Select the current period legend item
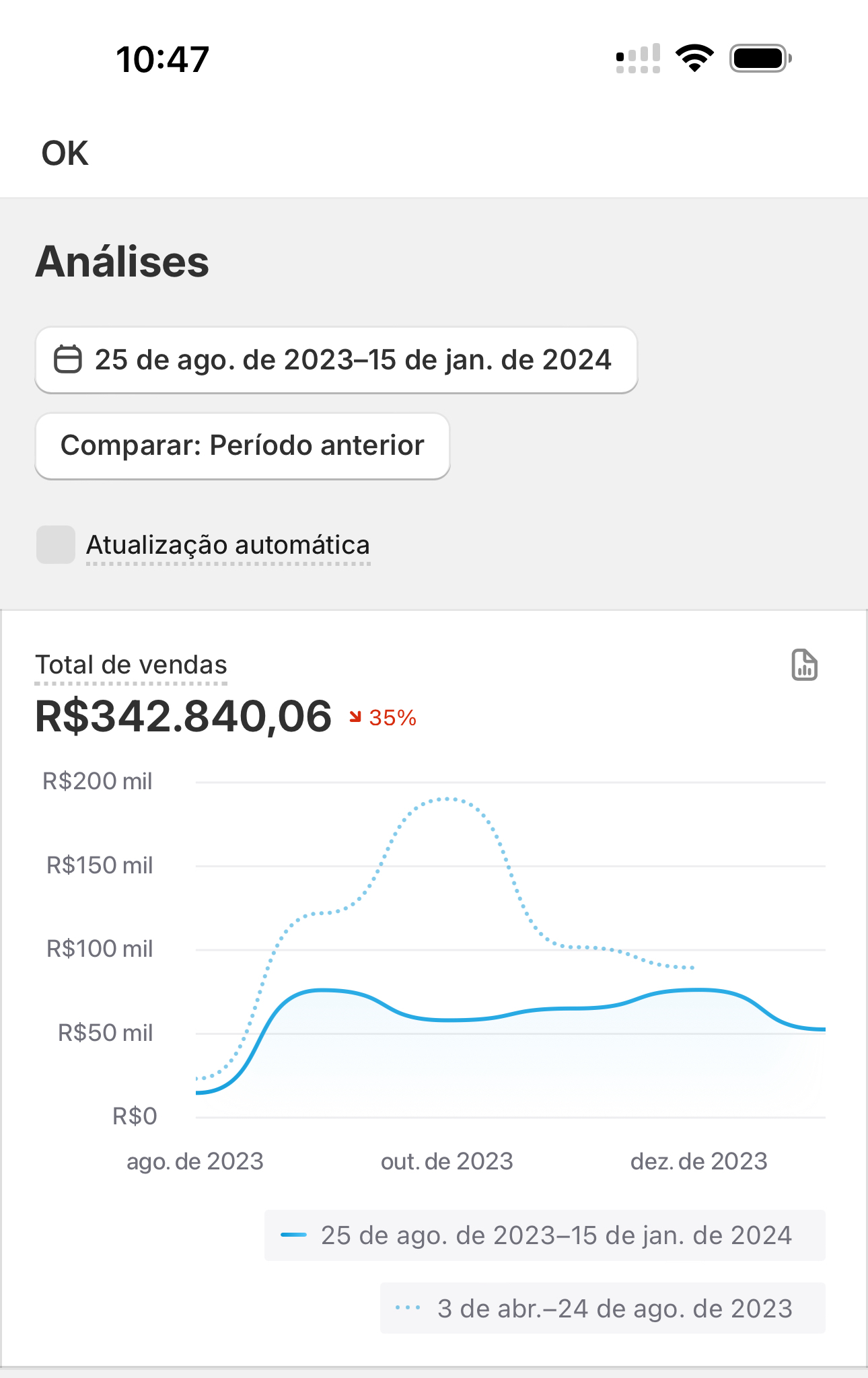 pyautogui.click(x=544, y=1235)
